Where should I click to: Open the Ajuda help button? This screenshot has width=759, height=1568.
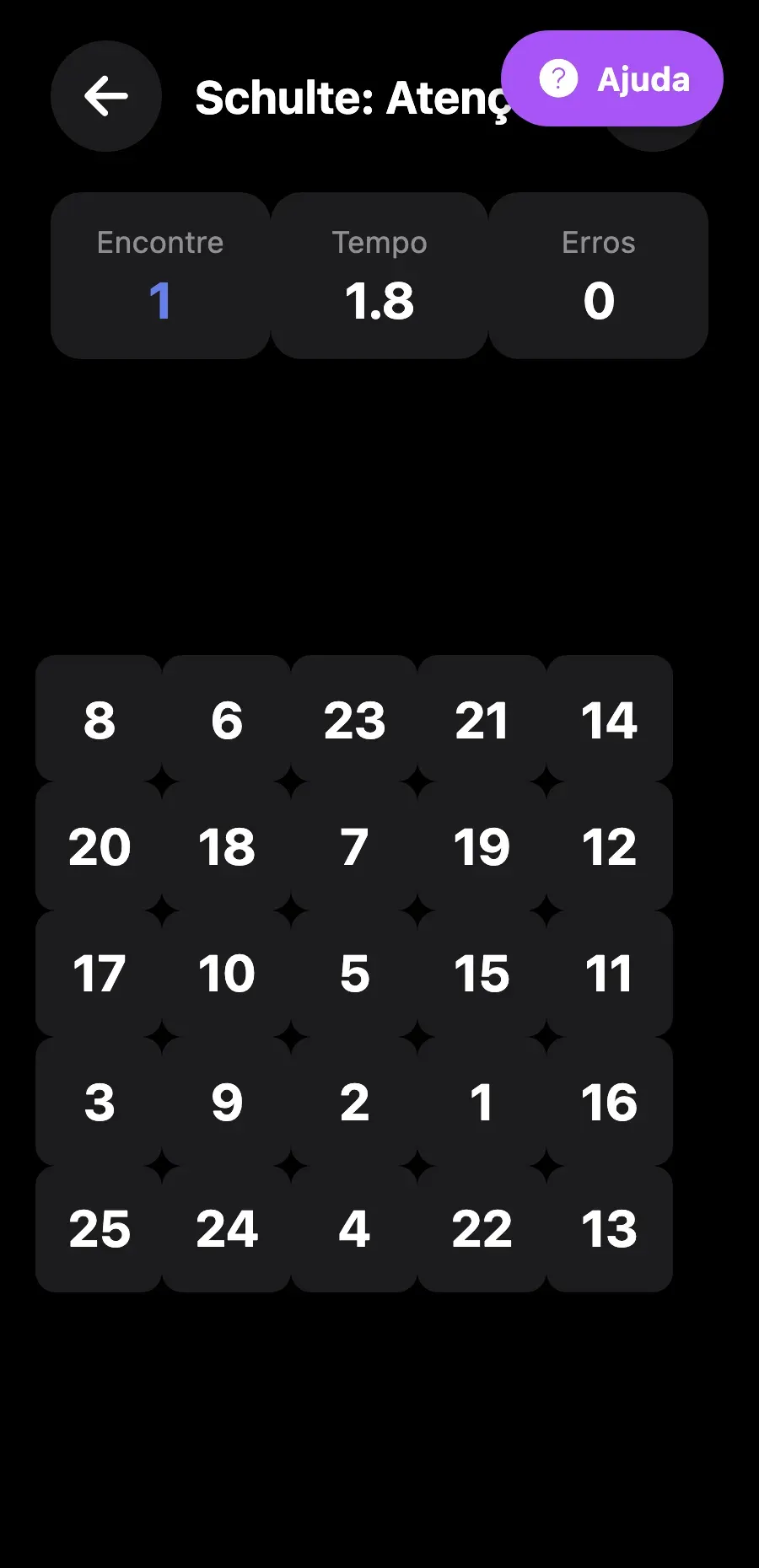[x=612, y=78]
